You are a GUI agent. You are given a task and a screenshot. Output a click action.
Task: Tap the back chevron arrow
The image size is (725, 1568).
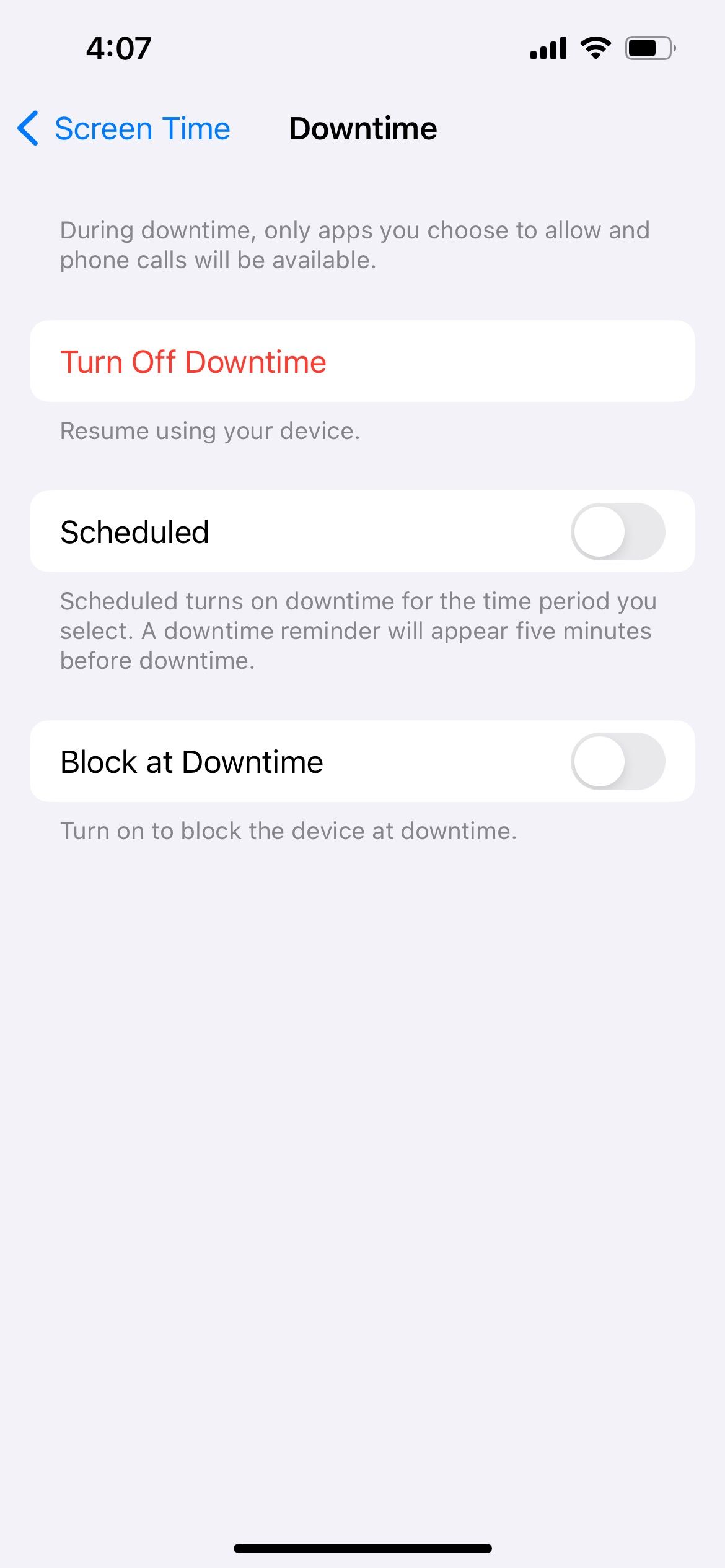[x=27, y=129]
